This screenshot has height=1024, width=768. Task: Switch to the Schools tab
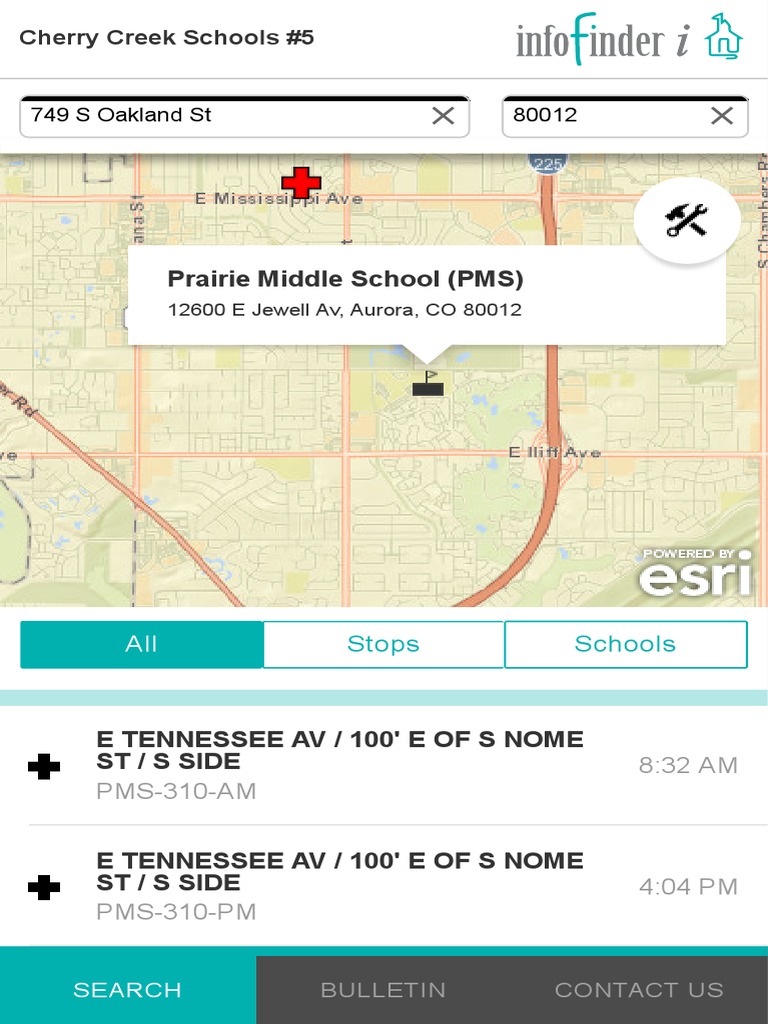click(x=625, y=644)
